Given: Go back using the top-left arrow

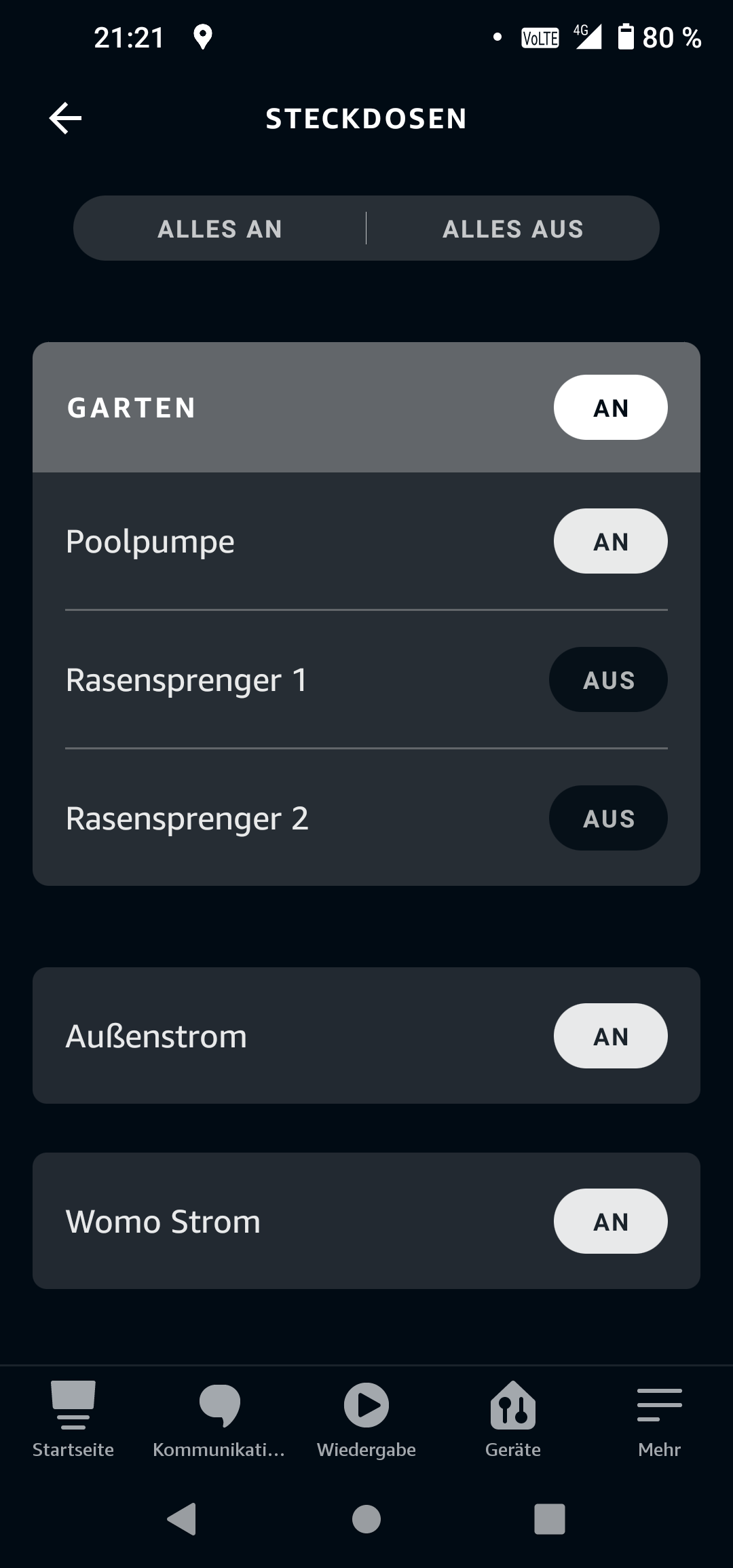Looking at the screenshot, I should [x=65, y=118].
